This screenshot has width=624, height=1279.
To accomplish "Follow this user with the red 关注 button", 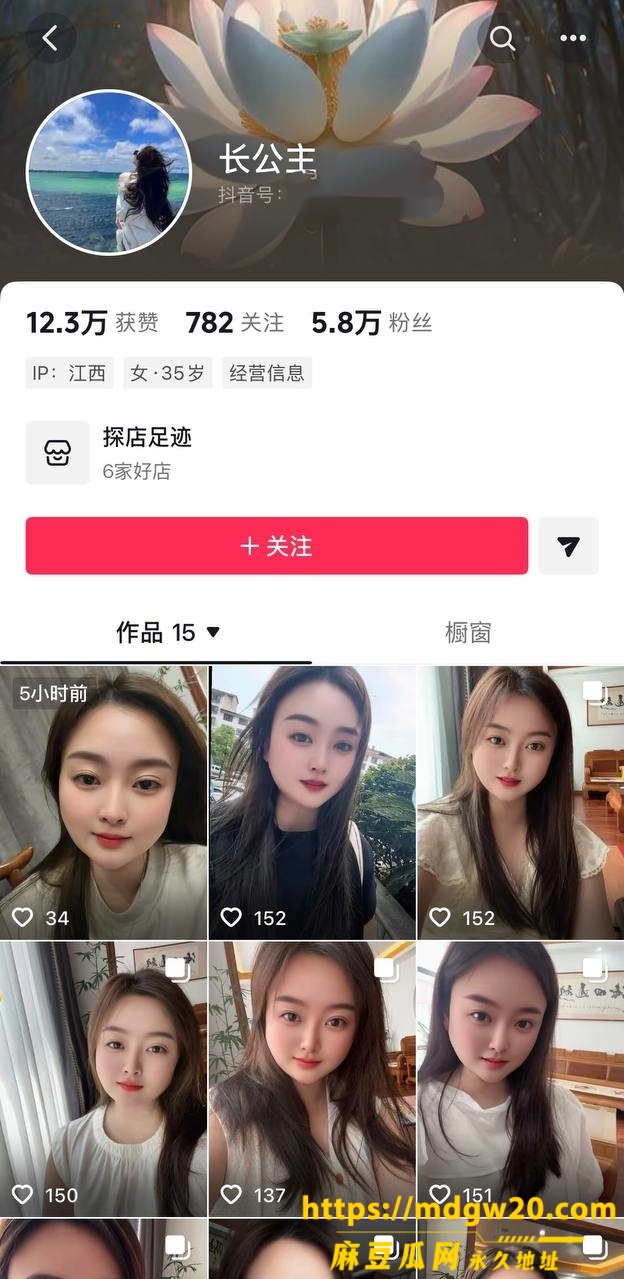I will pyautogui.click(x=277, y=545).
